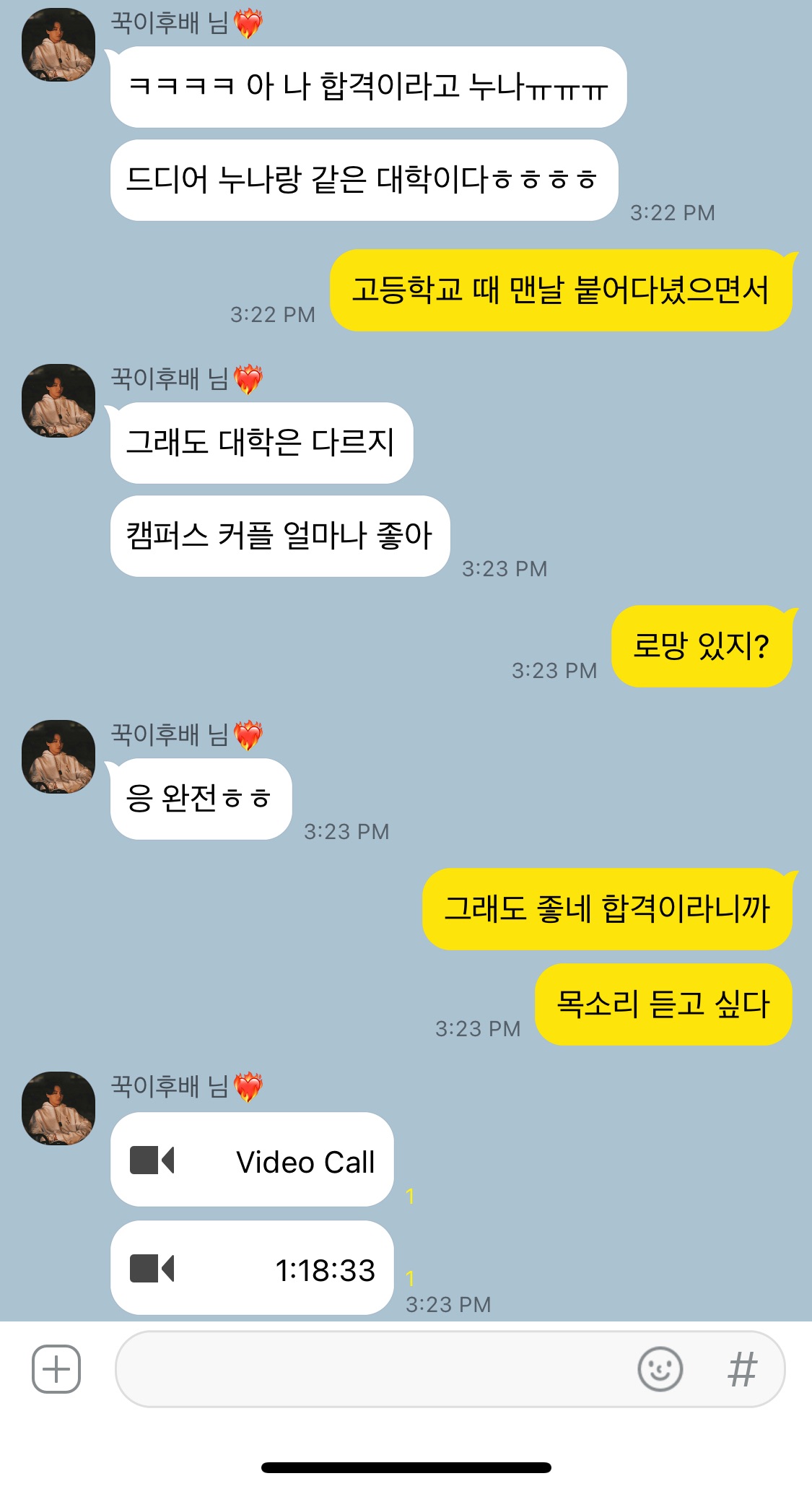Open the hashtag search button
812x1489 pixels.
(x=742, y=1369)
